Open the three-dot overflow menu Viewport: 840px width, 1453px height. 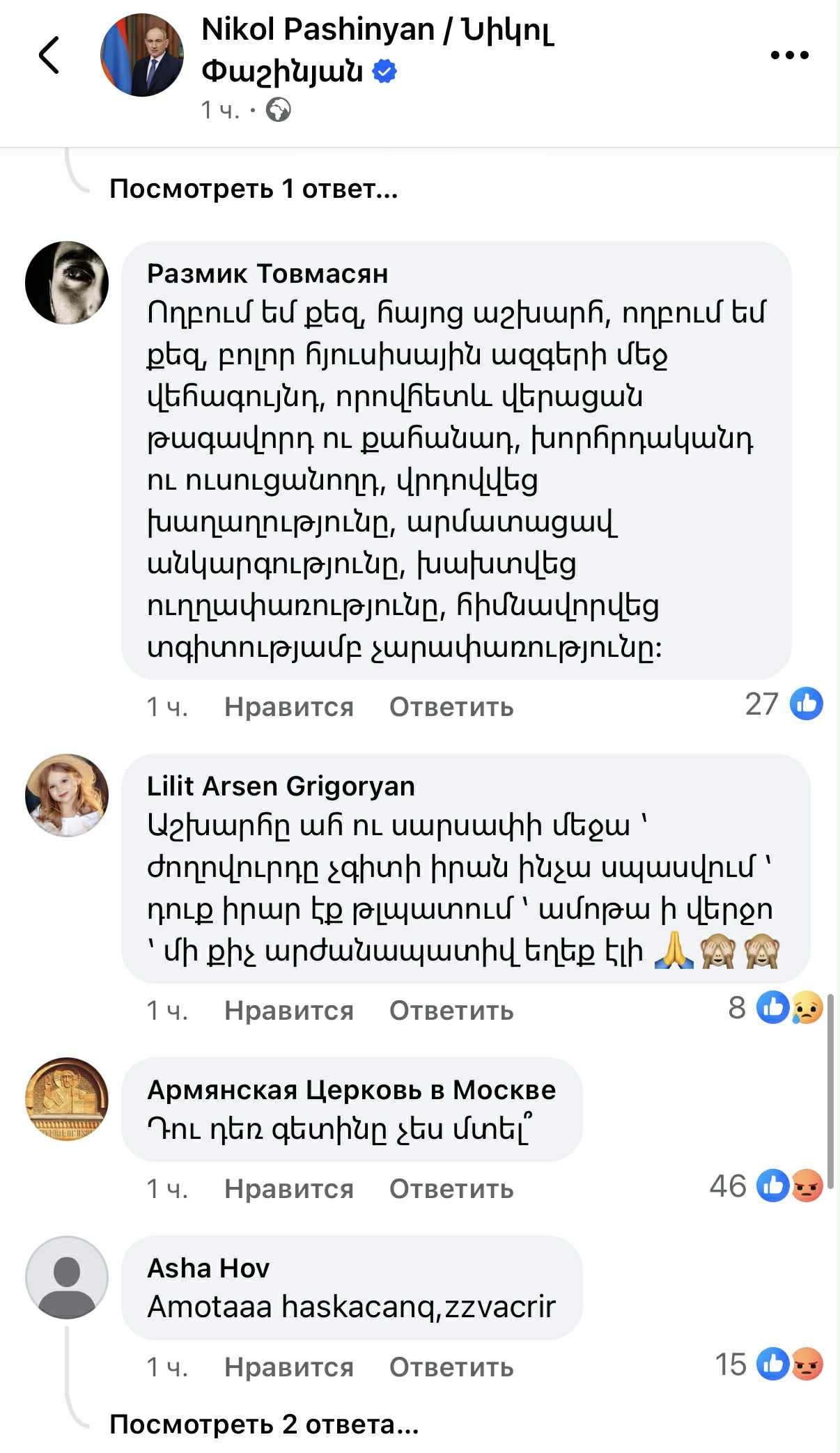789,55
